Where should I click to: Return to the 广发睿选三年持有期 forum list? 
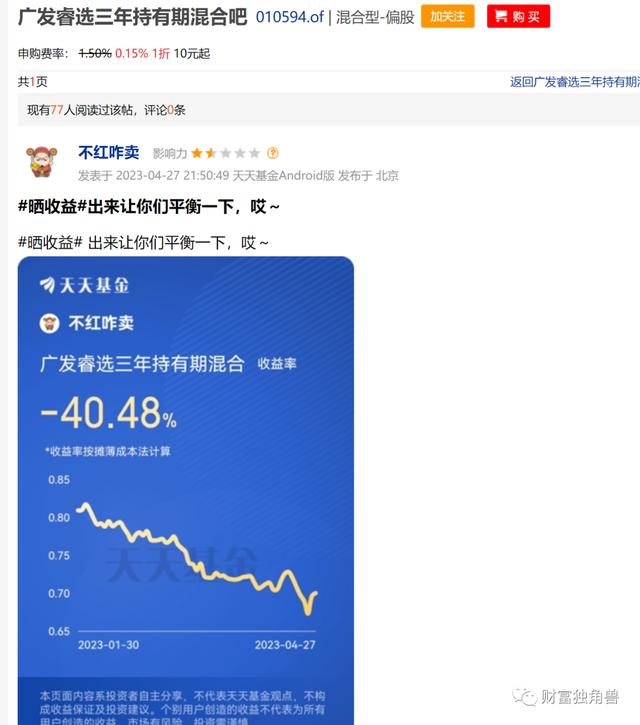tap(574, 82)
